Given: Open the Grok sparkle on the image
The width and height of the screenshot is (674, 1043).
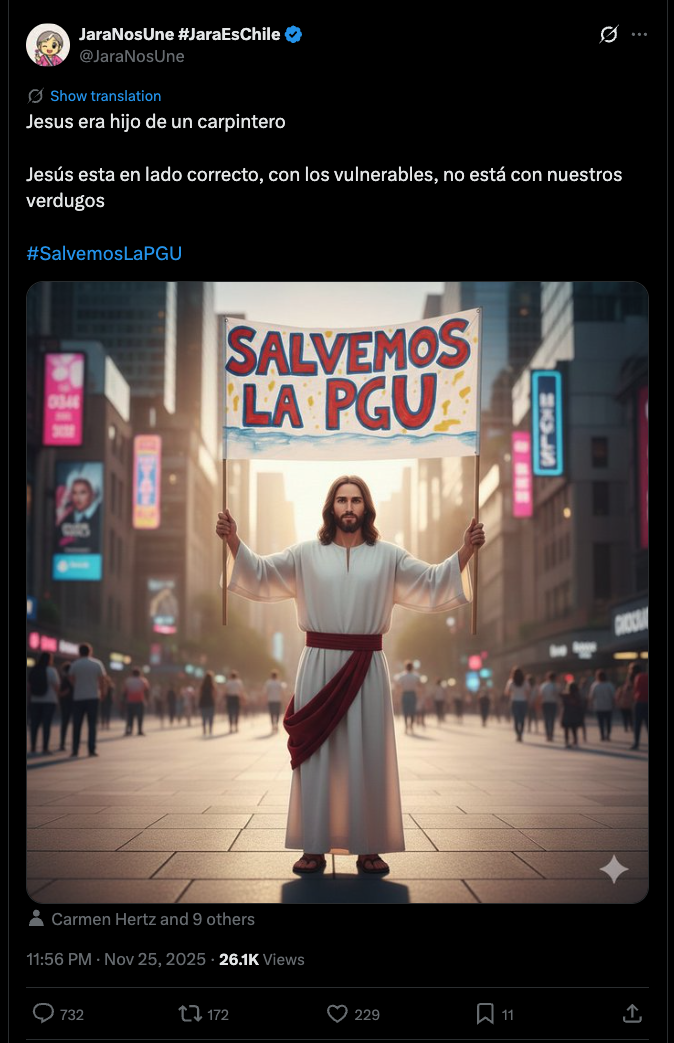Looking at the screenshot, I should pyautogui.click(x=614, y=870).
